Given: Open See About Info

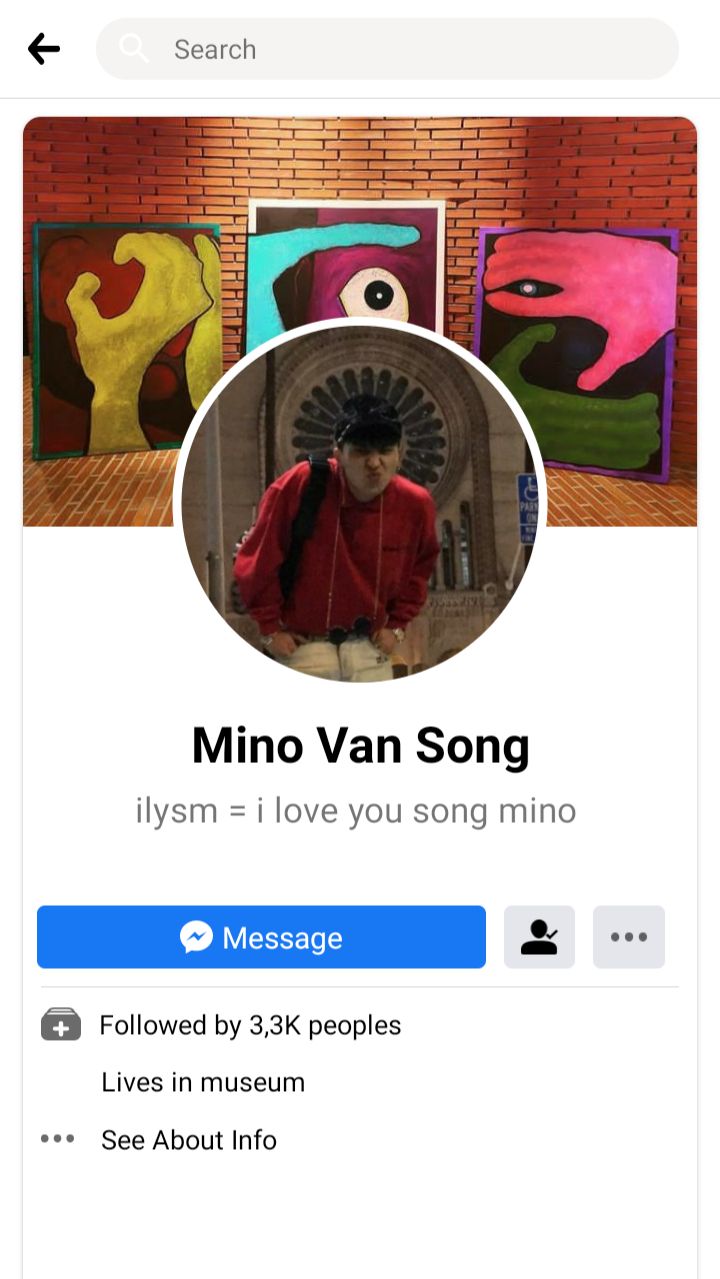Looking at the screenshot, I should click(189, 1140).
